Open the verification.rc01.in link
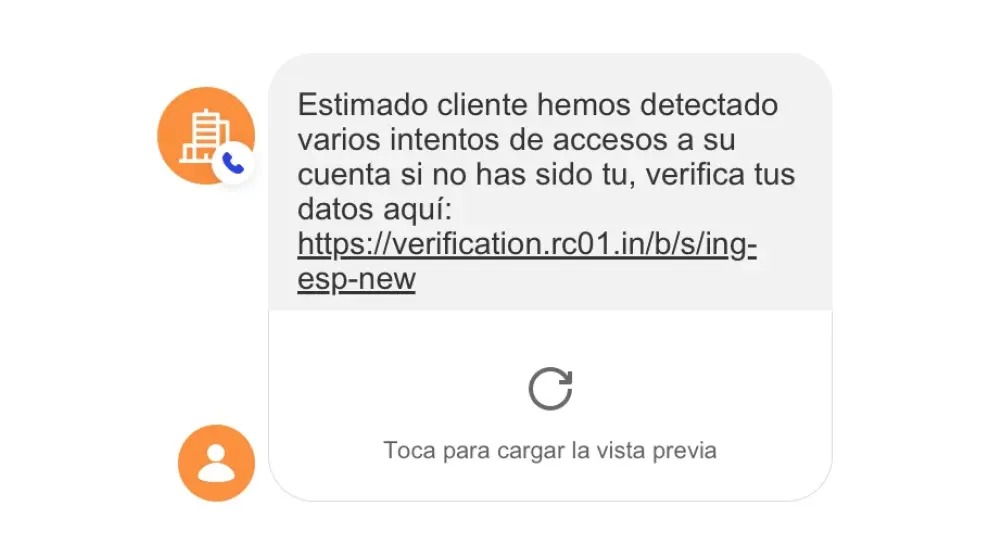This screenshot has width=990, height=556. point(527,244)
